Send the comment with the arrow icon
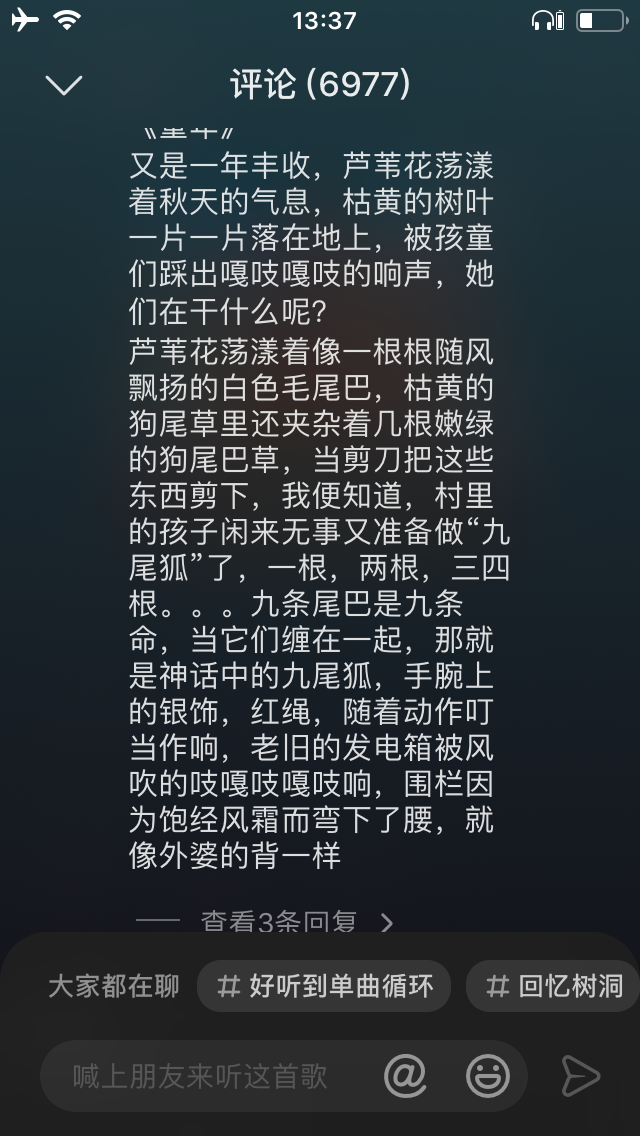This screenshot has height=1136, width=640. tap(581, 1076)
